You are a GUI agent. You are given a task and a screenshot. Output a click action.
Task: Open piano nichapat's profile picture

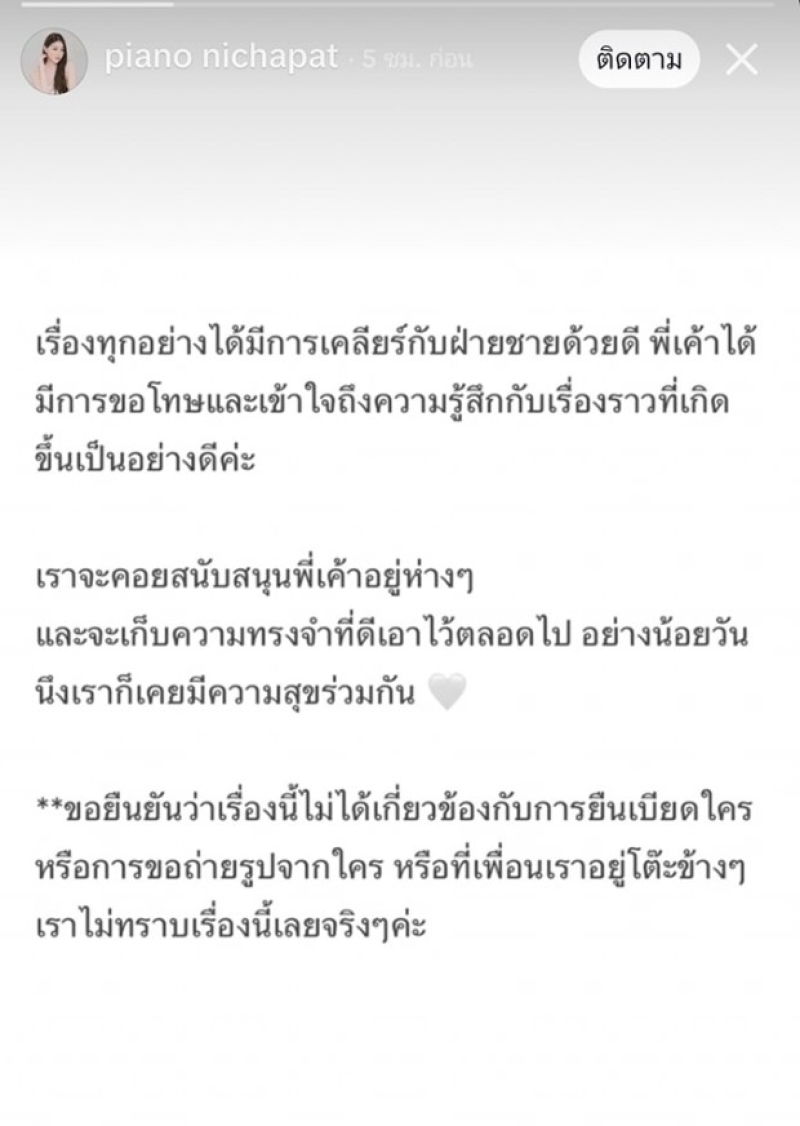(x=54, y=61)
